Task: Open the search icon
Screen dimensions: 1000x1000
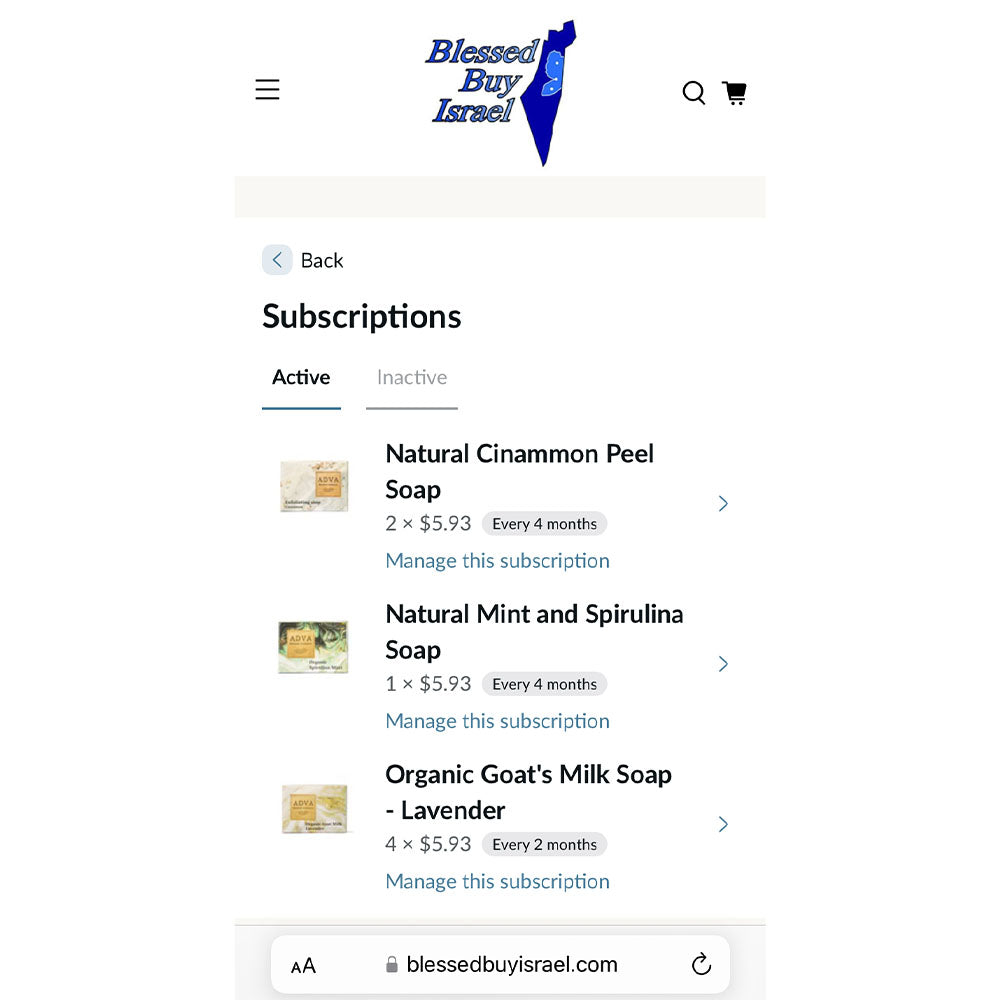Action: click(693, 93)
